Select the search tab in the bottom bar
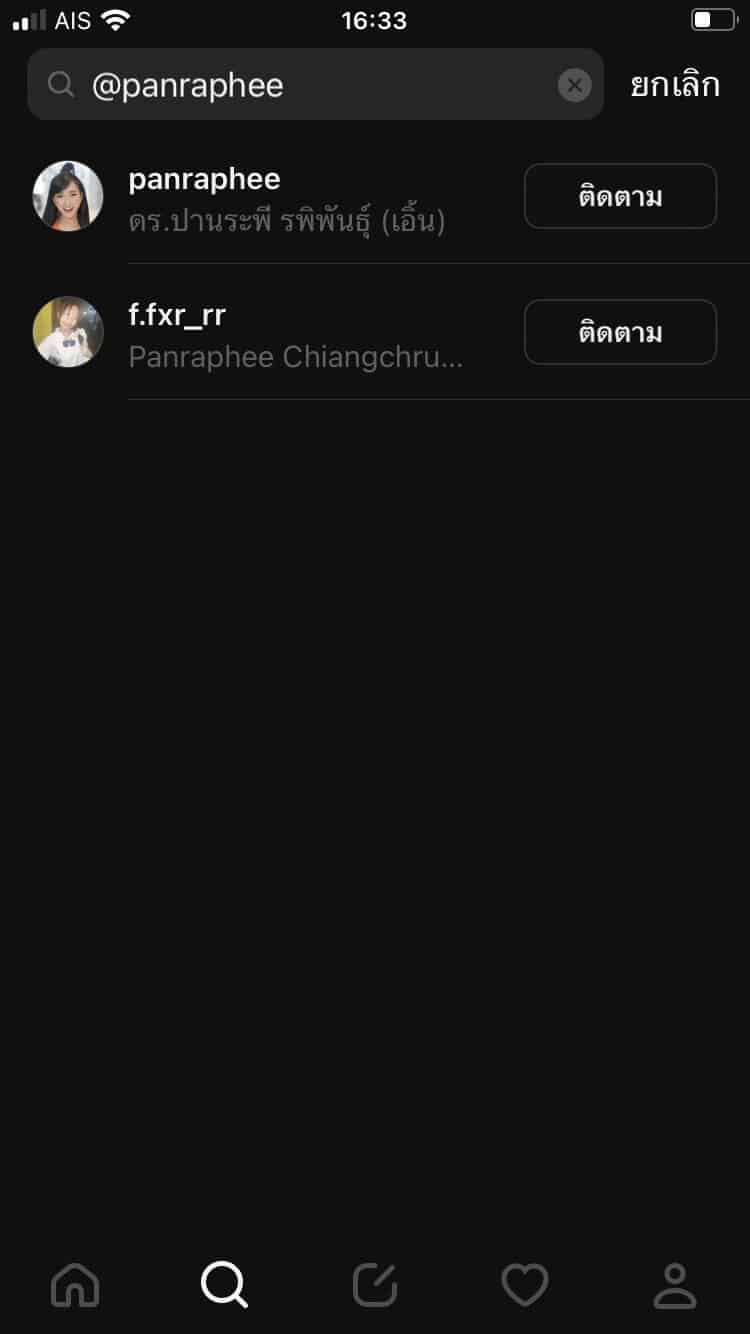The width and height of the screenshot is (750, 1334). pyautogui.click(x=224, y=1284)
